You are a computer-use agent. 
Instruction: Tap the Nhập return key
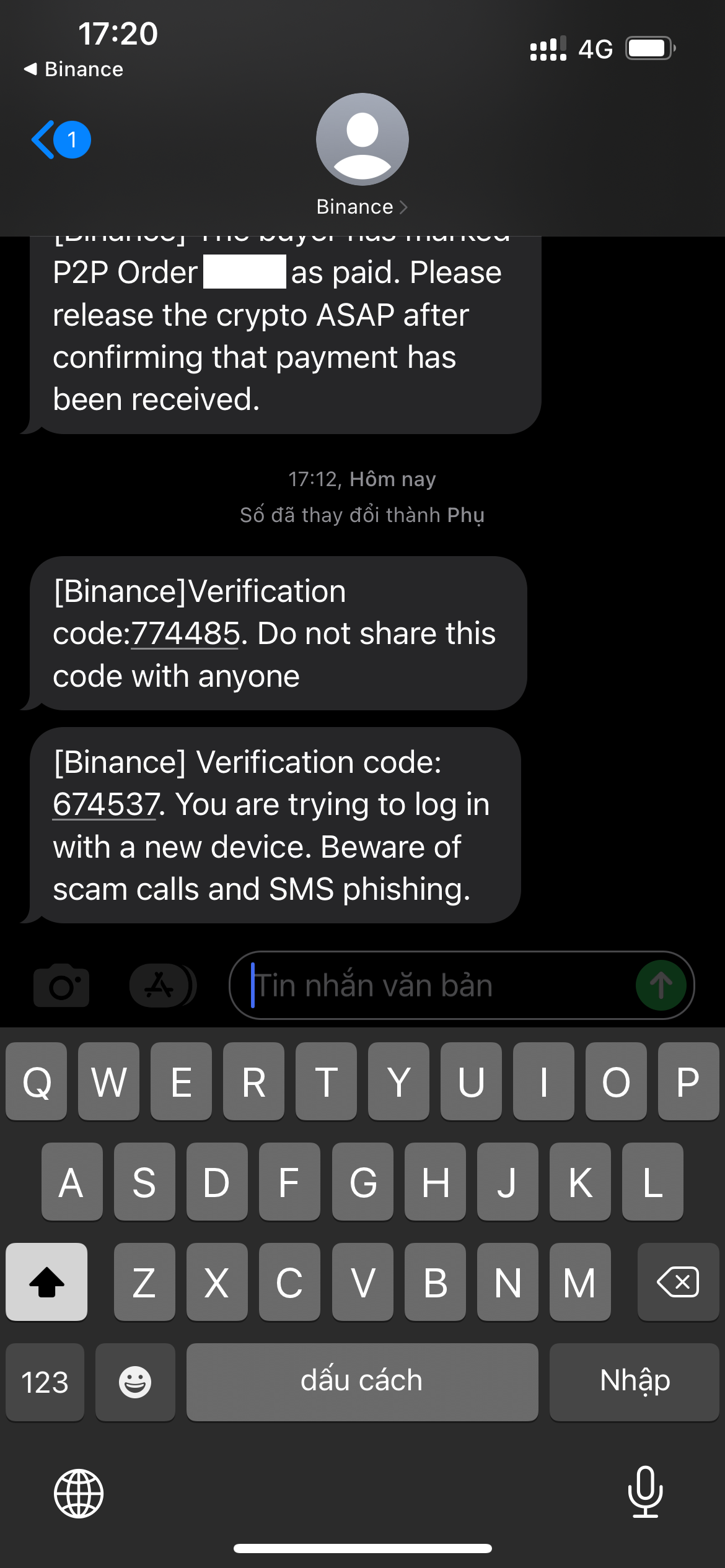click(635, 1382)
